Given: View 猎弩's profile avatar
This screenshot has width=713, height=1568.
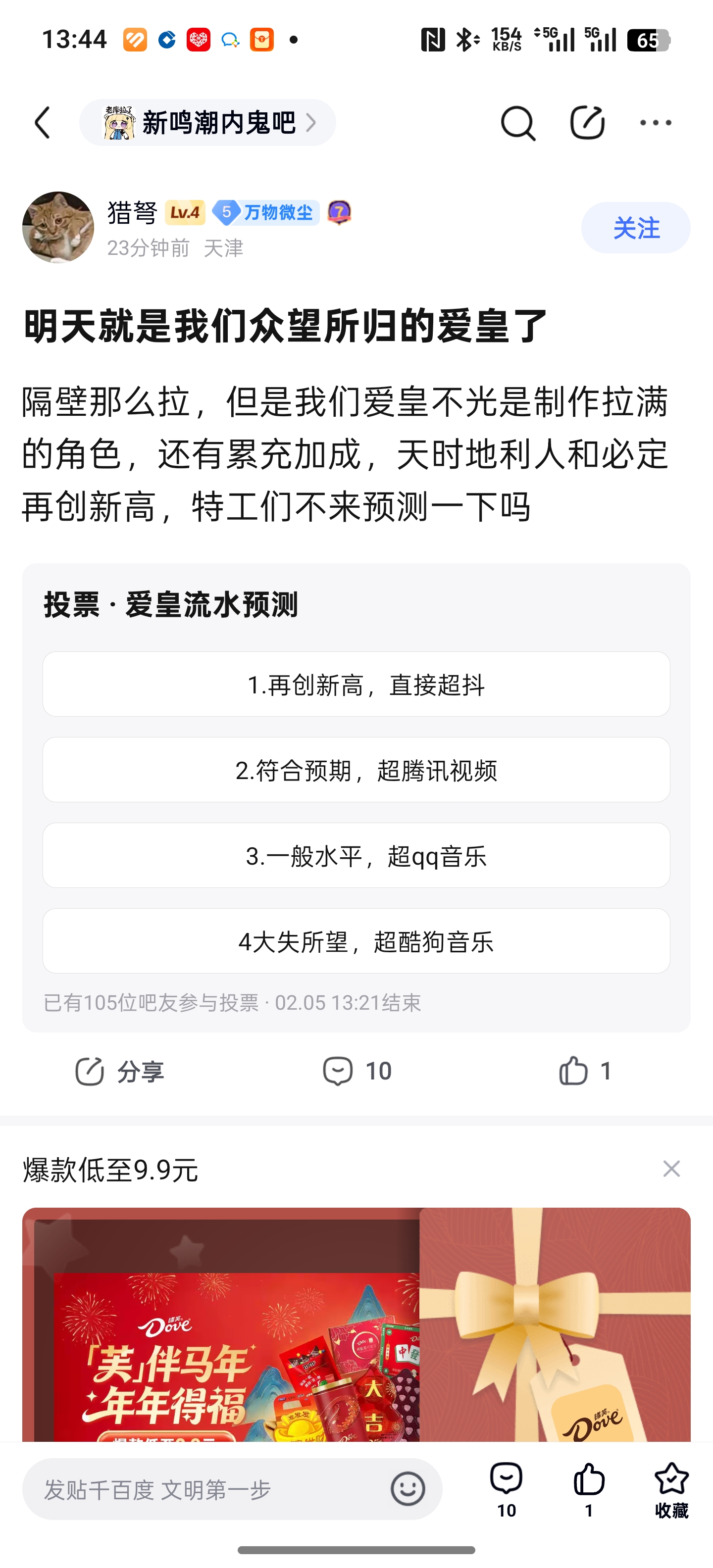Looking at the screenshot, I should click(x=58, y=228).
